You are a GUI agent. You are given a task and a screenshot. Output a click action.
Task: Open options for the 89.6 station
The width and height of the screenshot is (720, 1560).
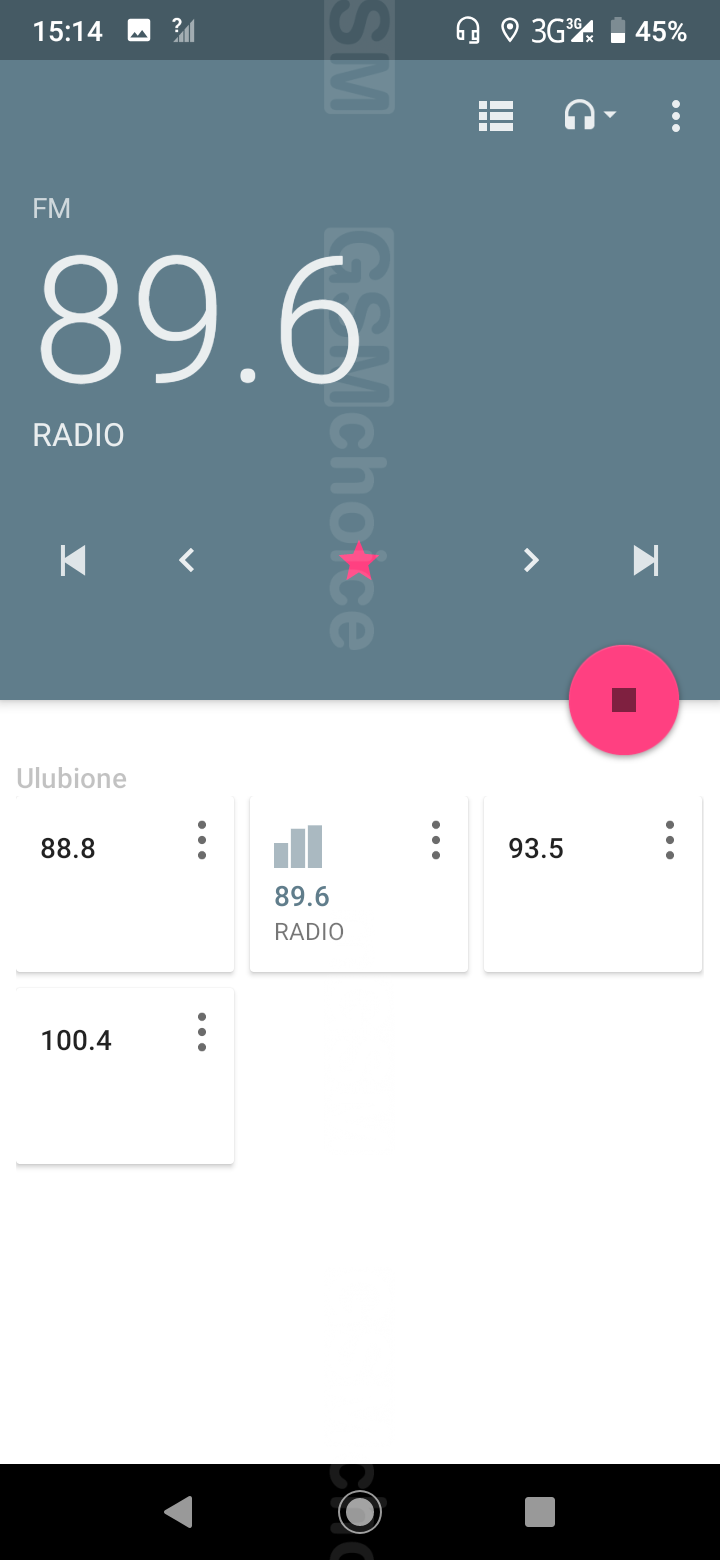point(436,840)
